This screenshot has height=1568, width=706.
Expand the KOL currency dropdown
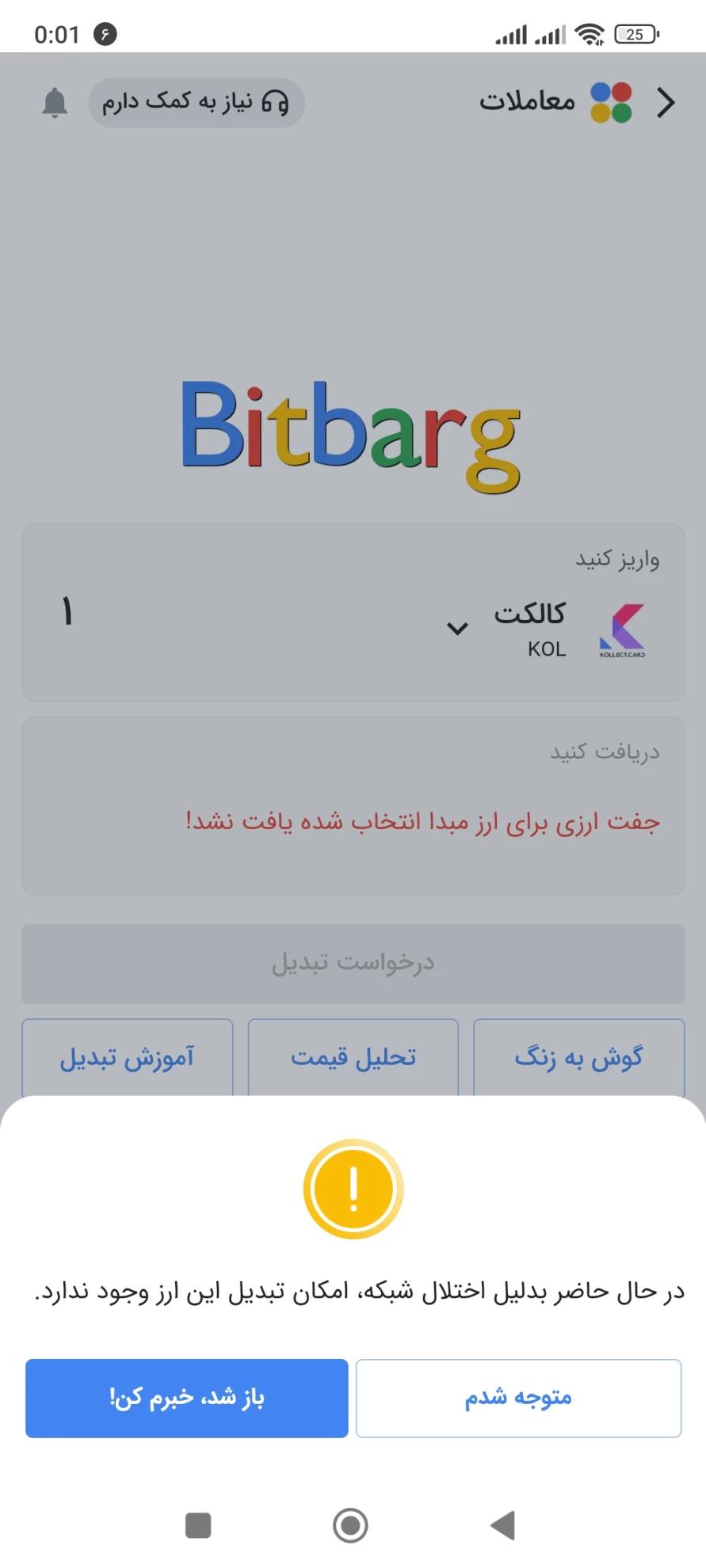click(x=457, y=629)
